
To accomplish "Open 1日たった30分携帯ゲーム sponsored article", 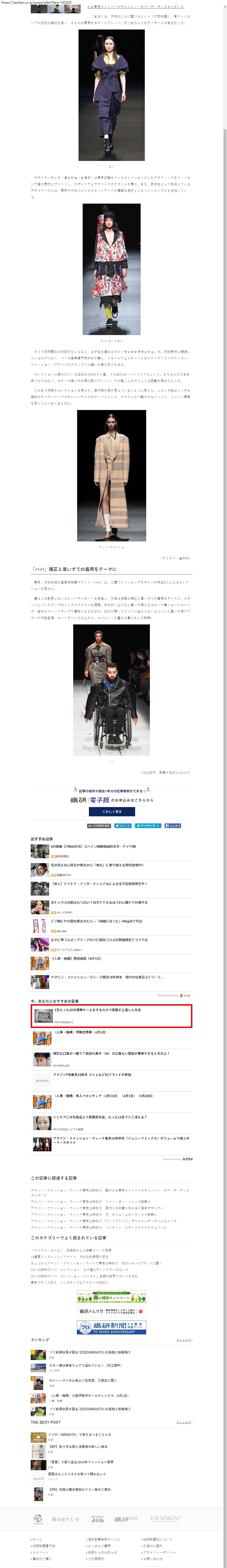I will pyautogui.click(x=98, y=1010).
